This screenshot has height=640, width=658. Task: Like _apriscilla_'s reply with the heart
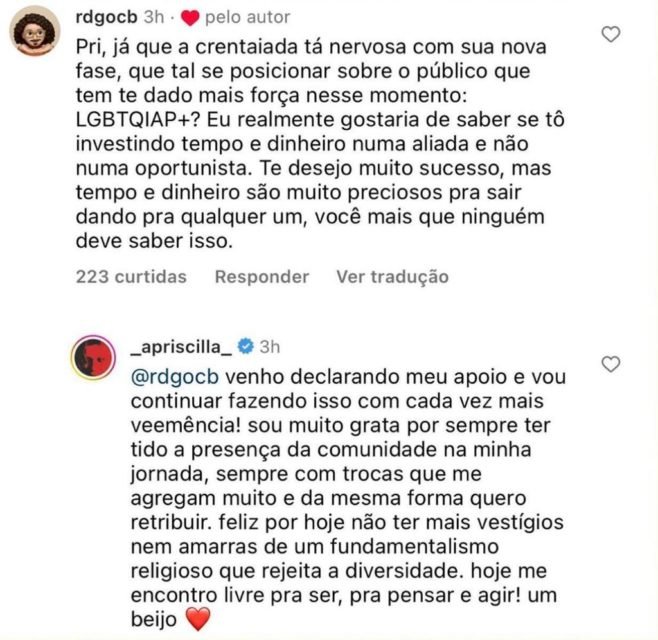point(611,364)
